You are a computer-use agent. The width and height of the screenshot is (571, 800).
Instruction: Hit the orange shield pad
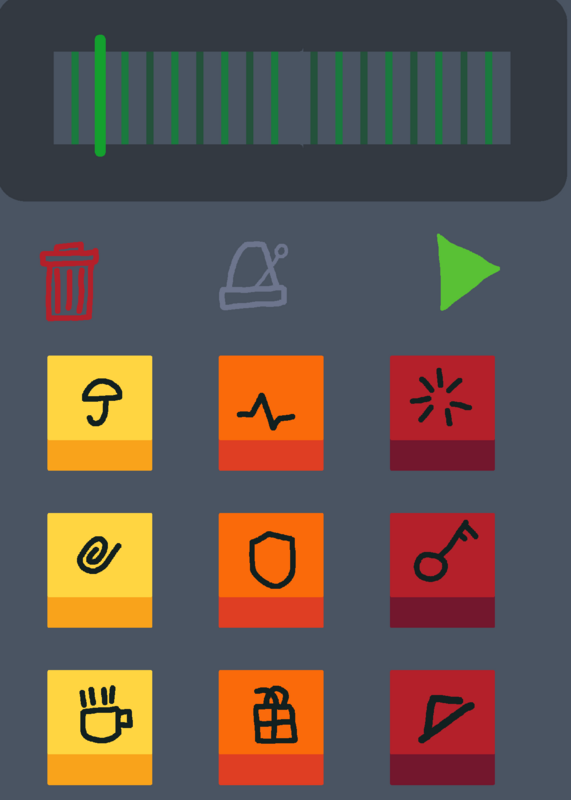coord(271,570)
